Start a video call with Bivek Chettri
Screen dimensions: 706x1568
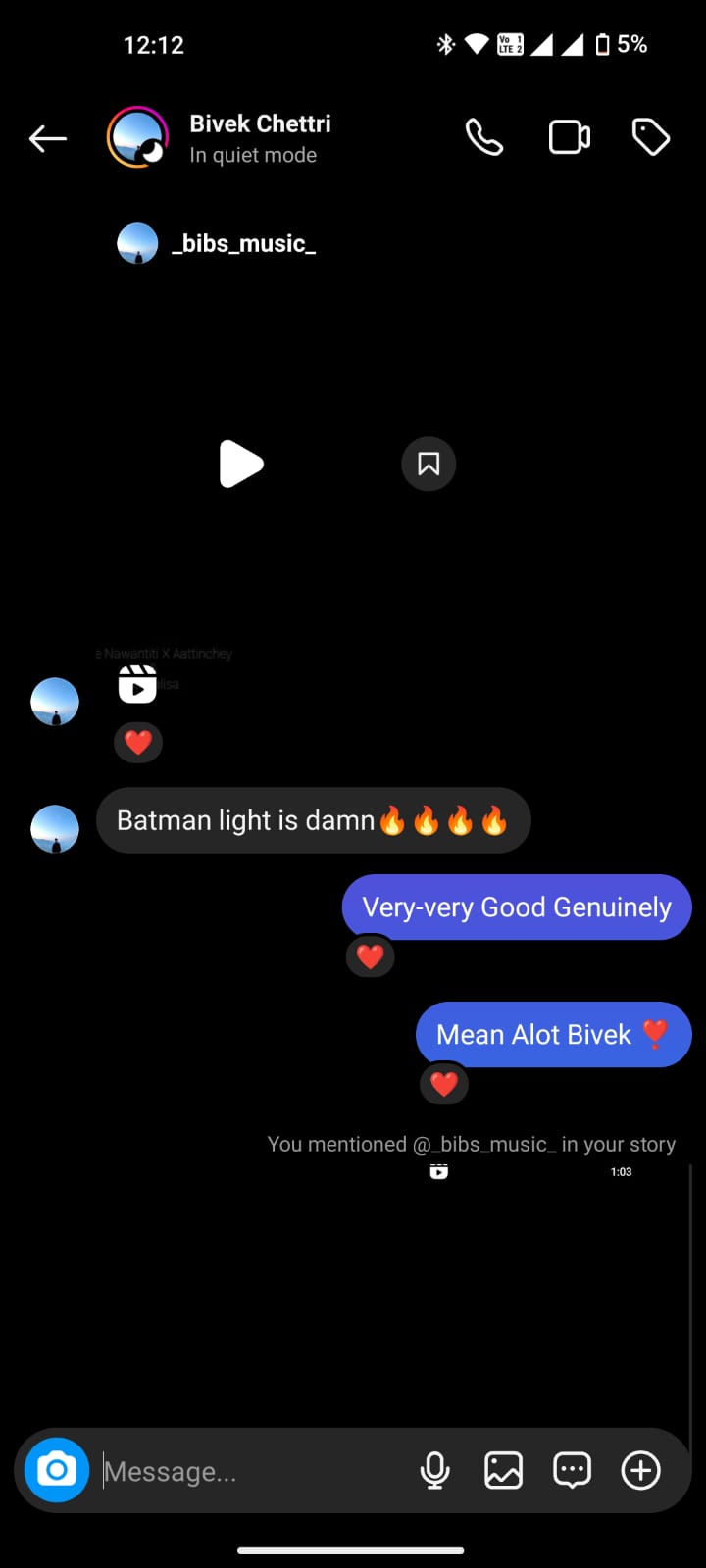point(569,138)
